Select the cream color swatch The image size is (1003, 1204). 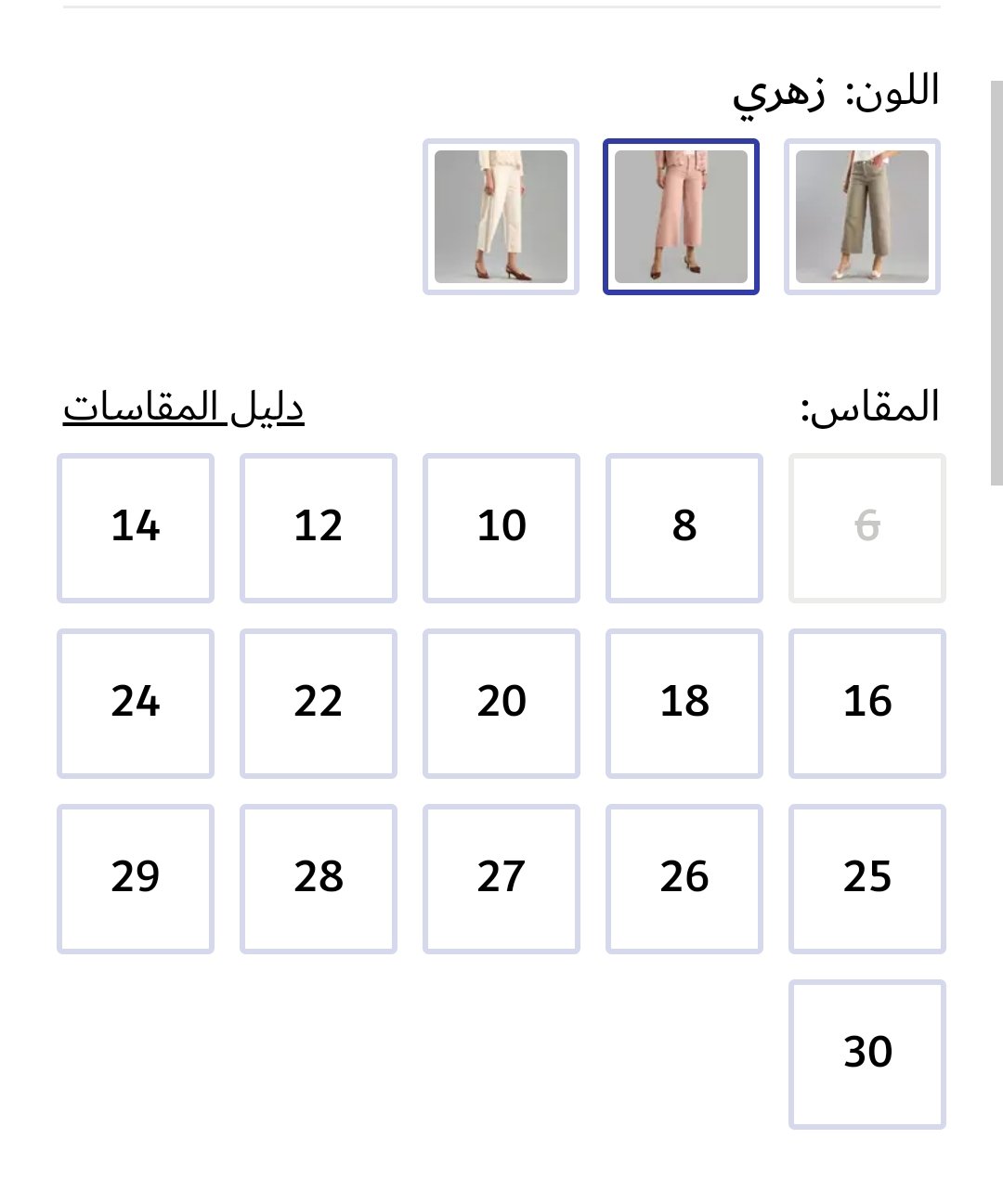point(501,216)
